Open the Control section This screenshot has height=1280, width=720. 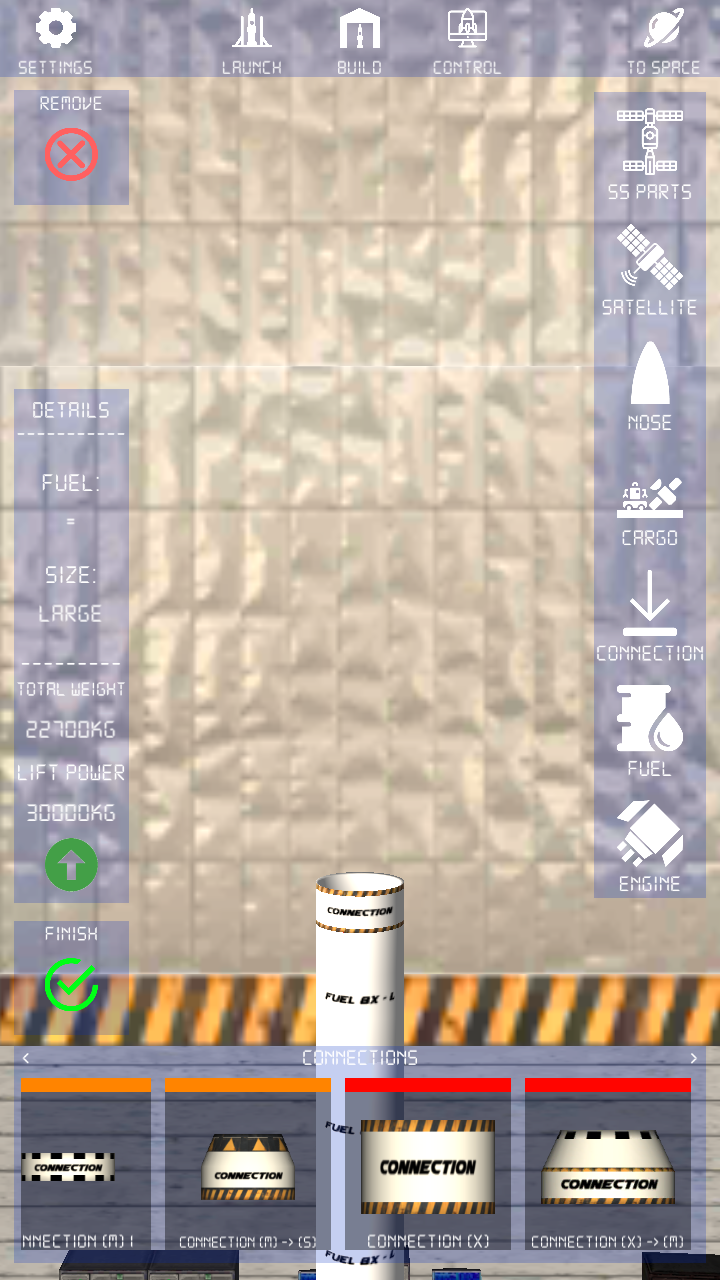[466, 40]
